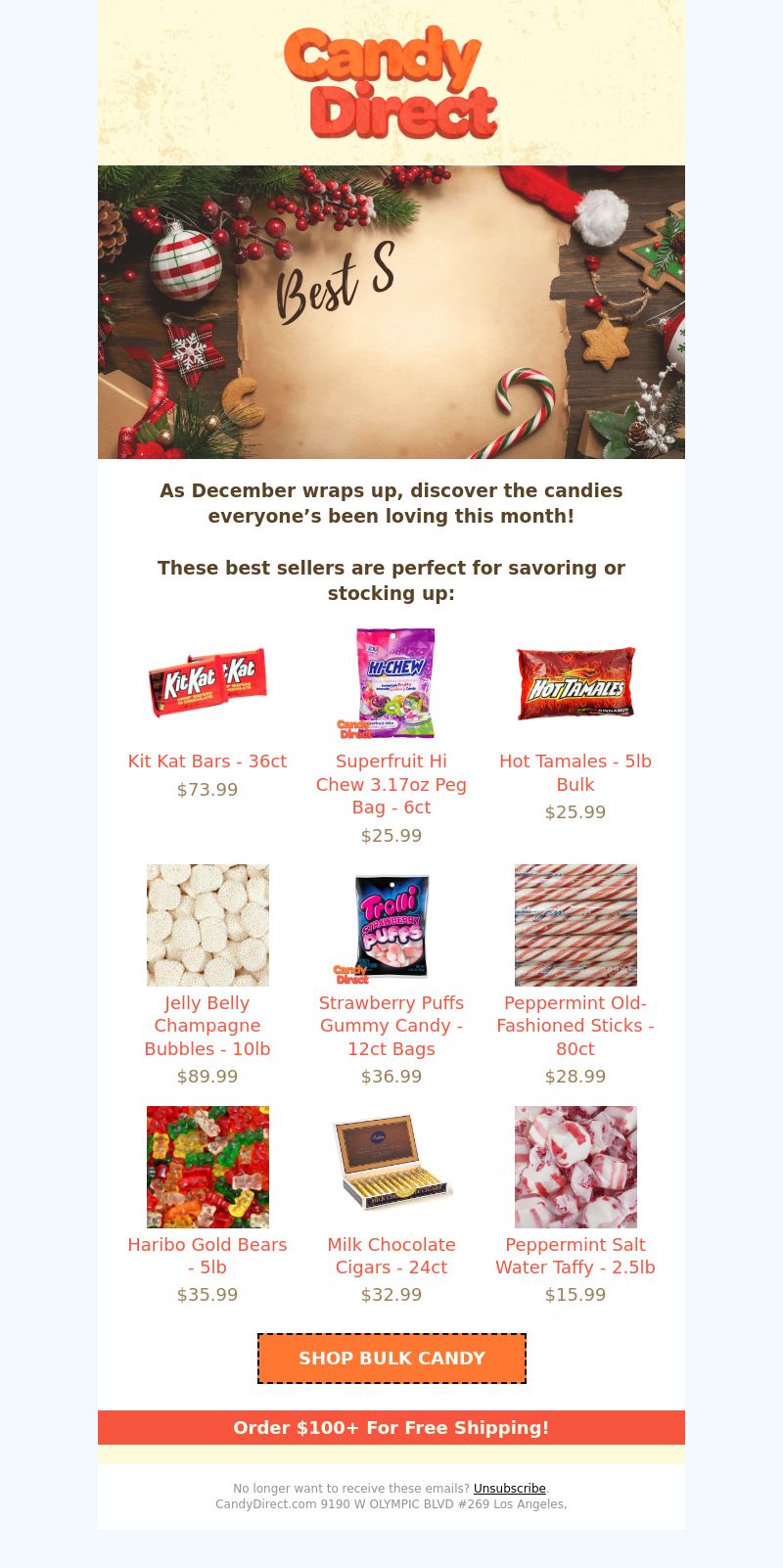The height and width of the screenshot is (1568, 783).
Task: Open Strawberry Puffs Gummy Candy link
Action: [x=391, y=1026]
